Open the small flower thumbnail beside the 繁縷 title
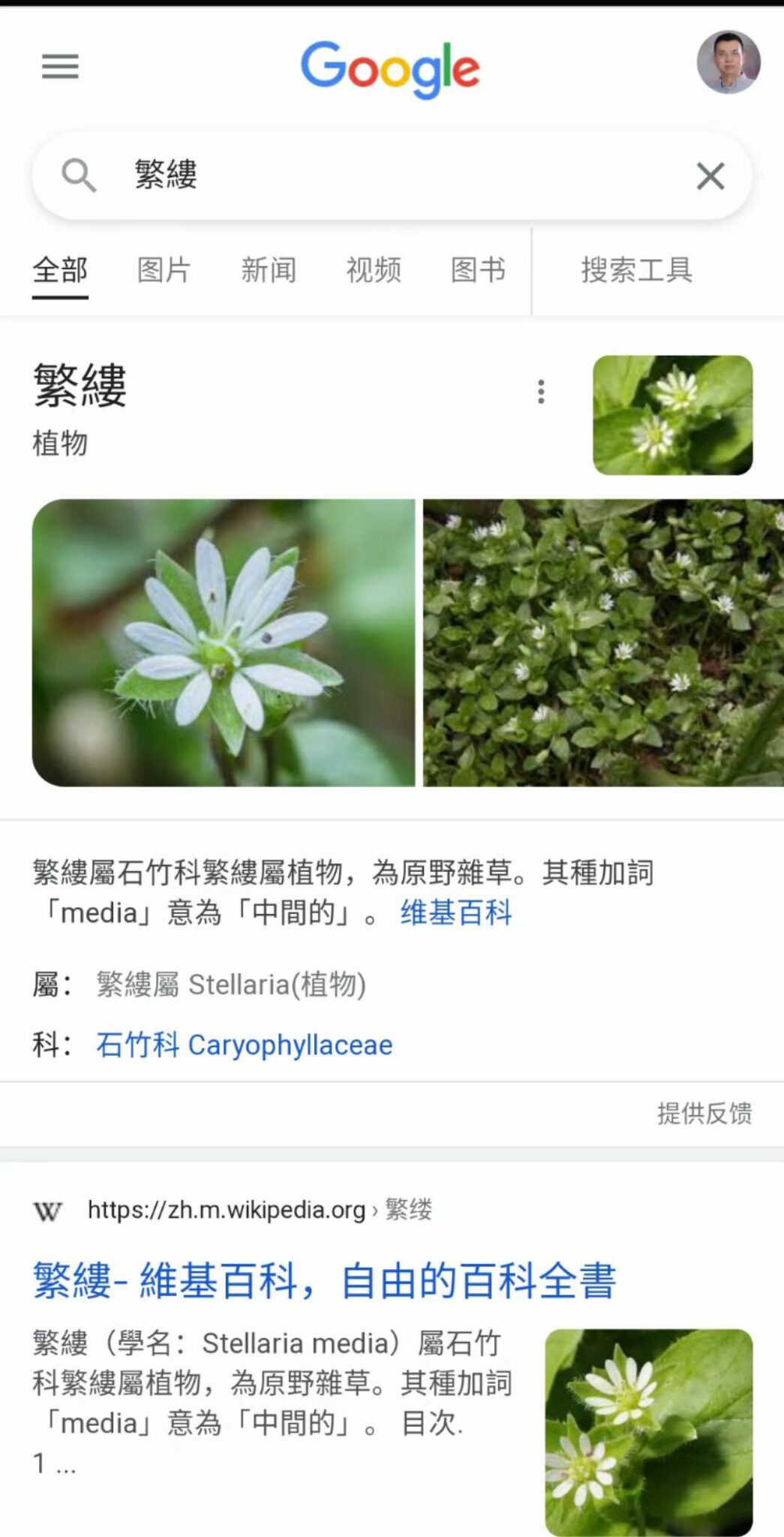This screenshot has width=784, height=1537. point(672,415)
